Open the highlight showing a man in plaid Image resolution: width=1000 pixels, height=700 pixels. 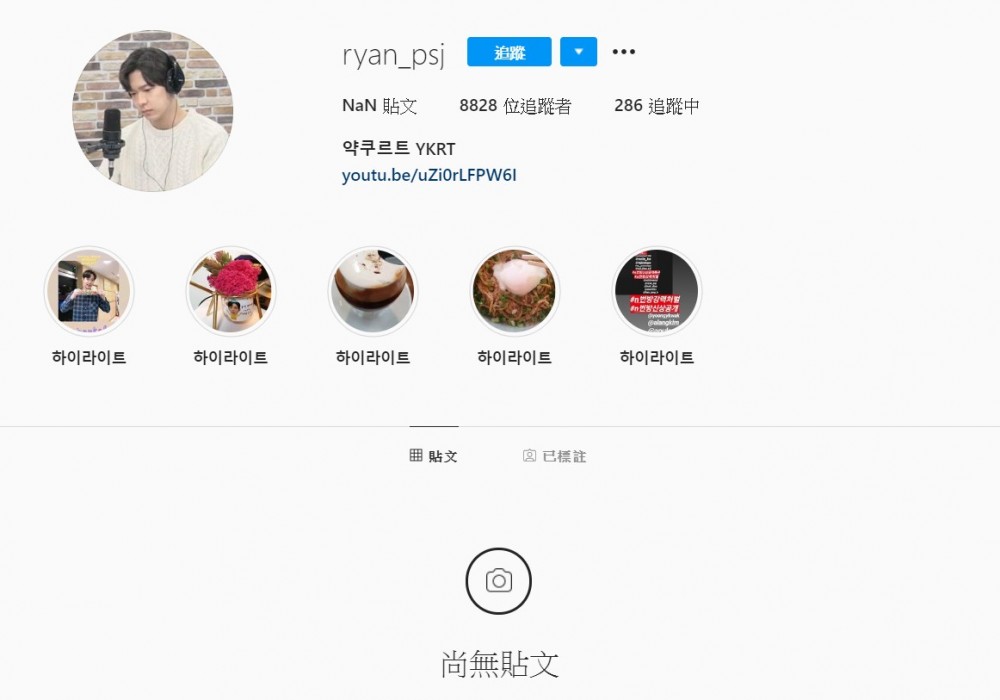coord(89,292)
